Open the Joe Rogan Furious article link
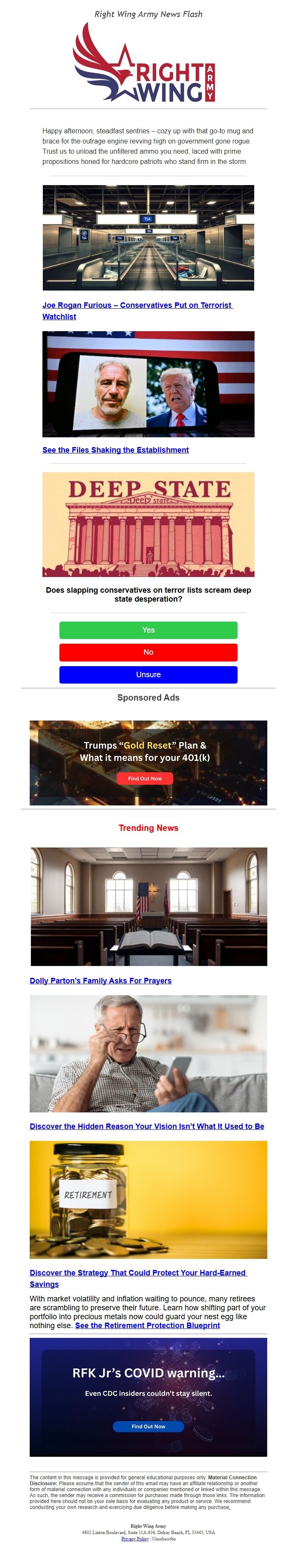Screen dimensions: 297x1568 pyautogui.click(x=137, y=305)
